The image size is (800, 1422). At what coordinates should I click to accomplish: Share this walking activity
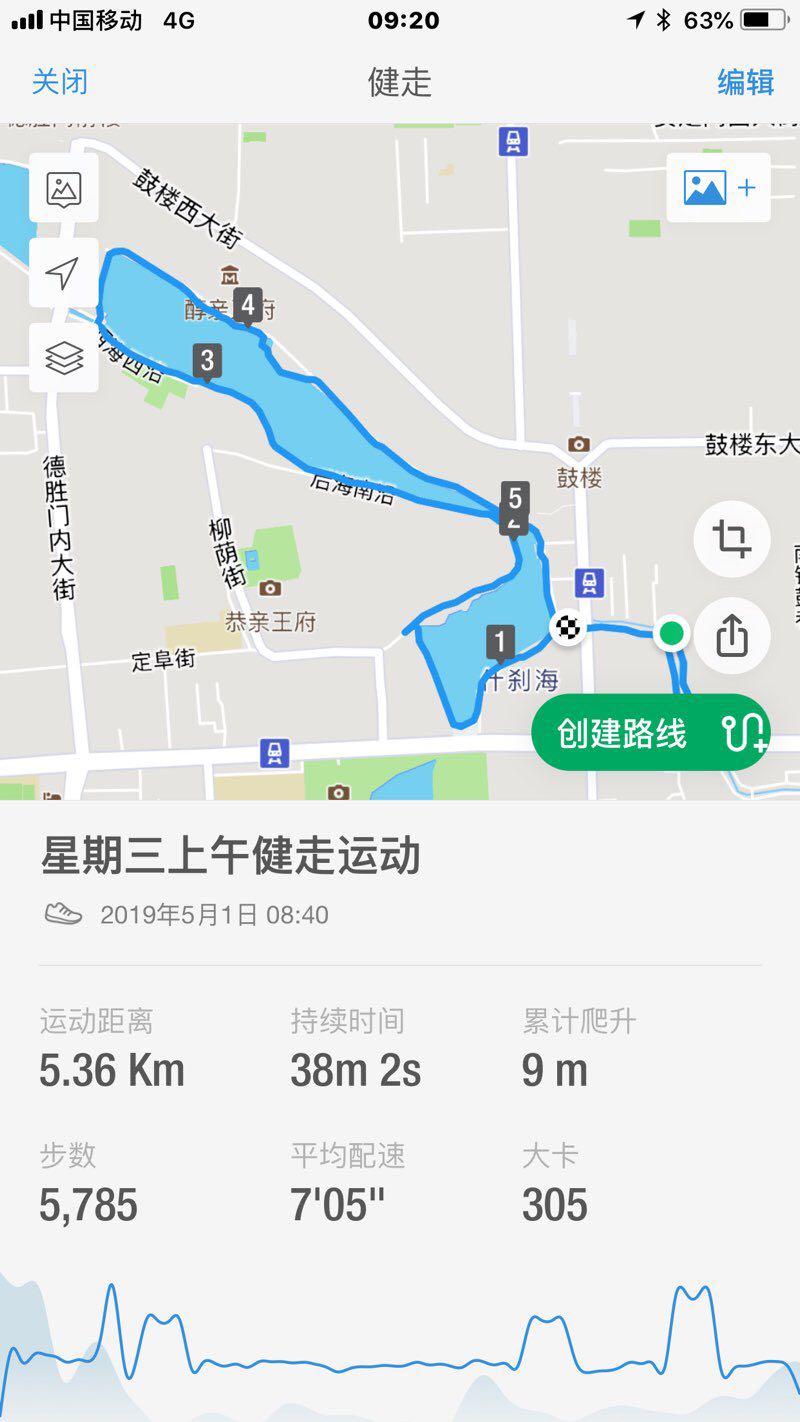[x=732, y=635]
